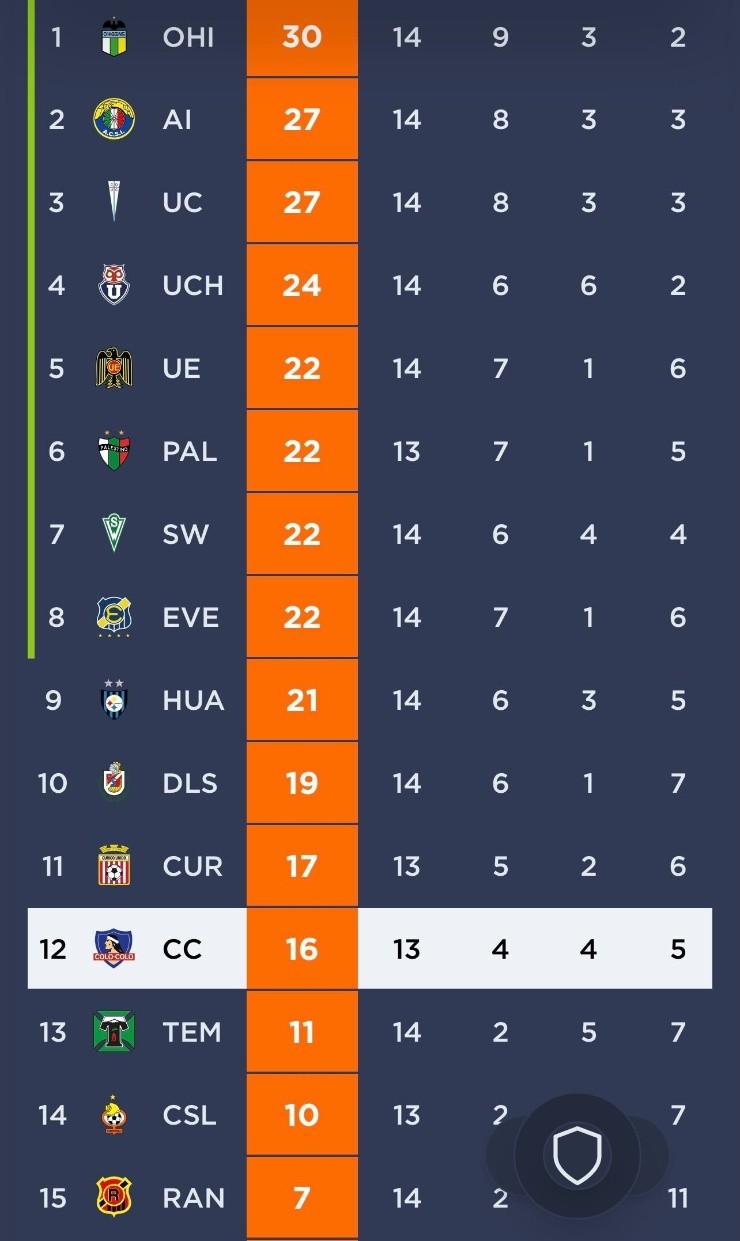Click the Palestino club badge
Screen dimensions: 740x1241
(114, 451)
